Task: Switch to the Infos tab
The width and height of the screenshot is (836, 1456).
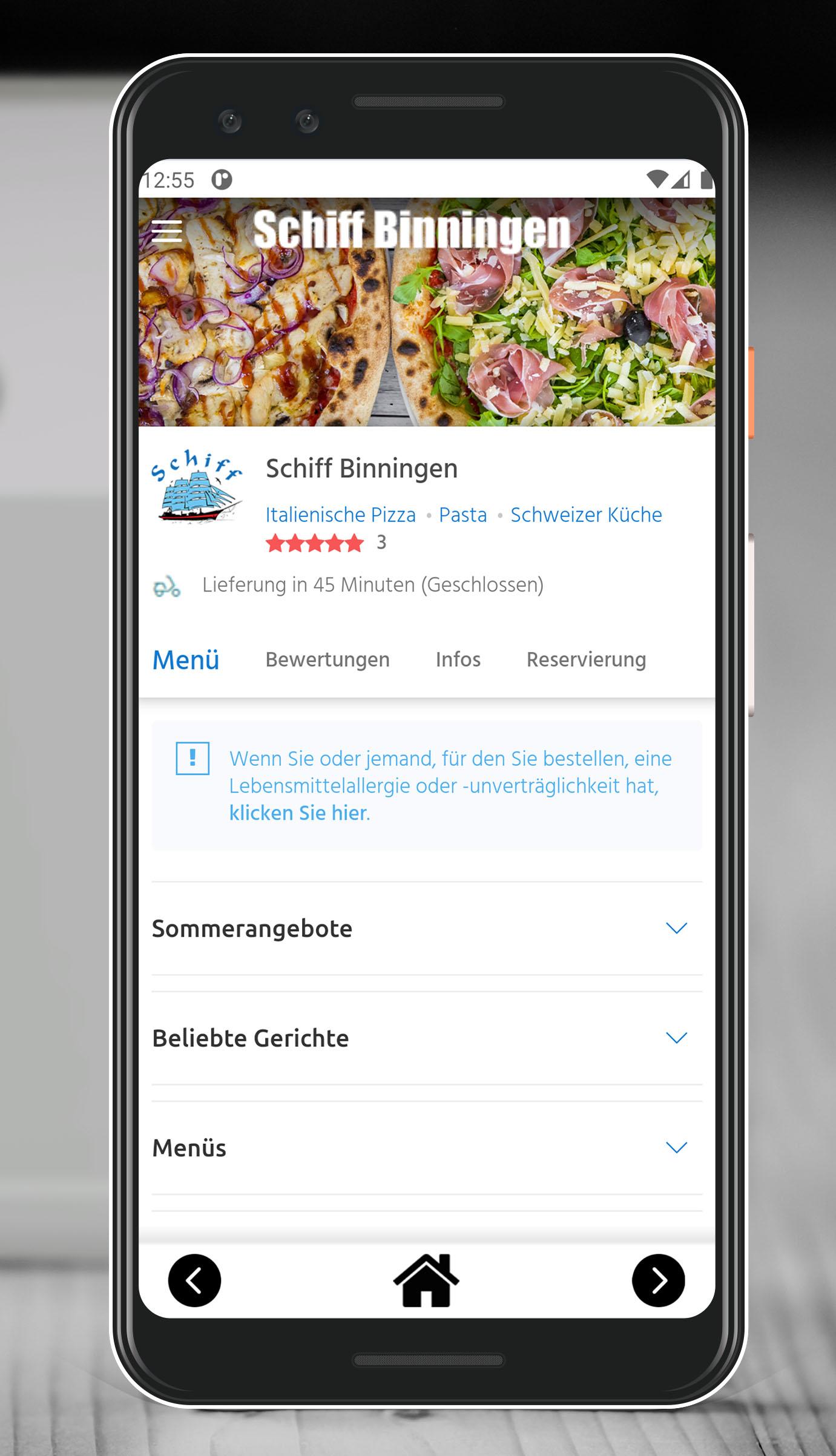Action: click(x=458, y=659)
